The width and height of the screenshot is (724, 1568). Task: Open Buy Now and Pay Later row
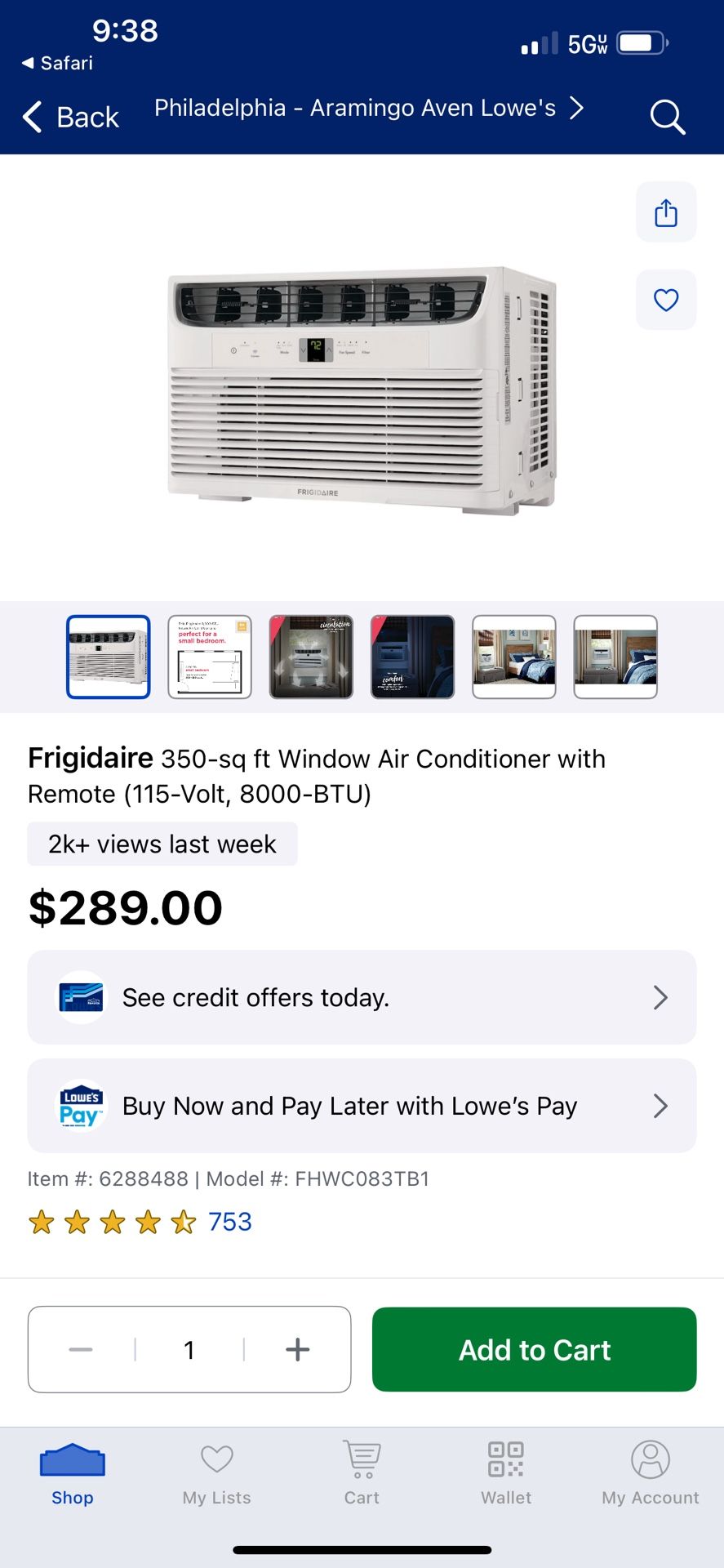(x=362, y=1106)
